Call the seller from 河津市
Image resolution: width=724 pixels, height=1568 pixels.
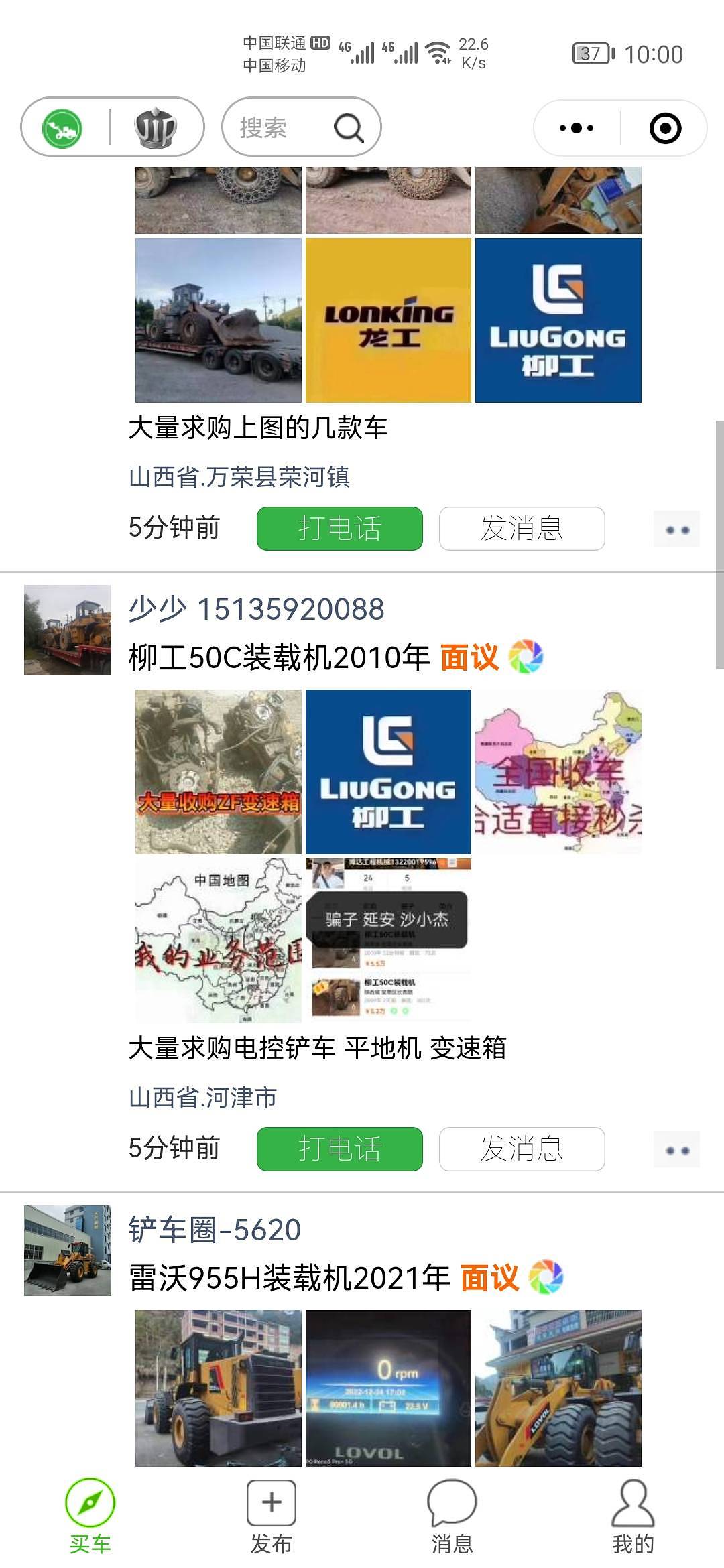pyautogui.click(x=339, y=1149)
